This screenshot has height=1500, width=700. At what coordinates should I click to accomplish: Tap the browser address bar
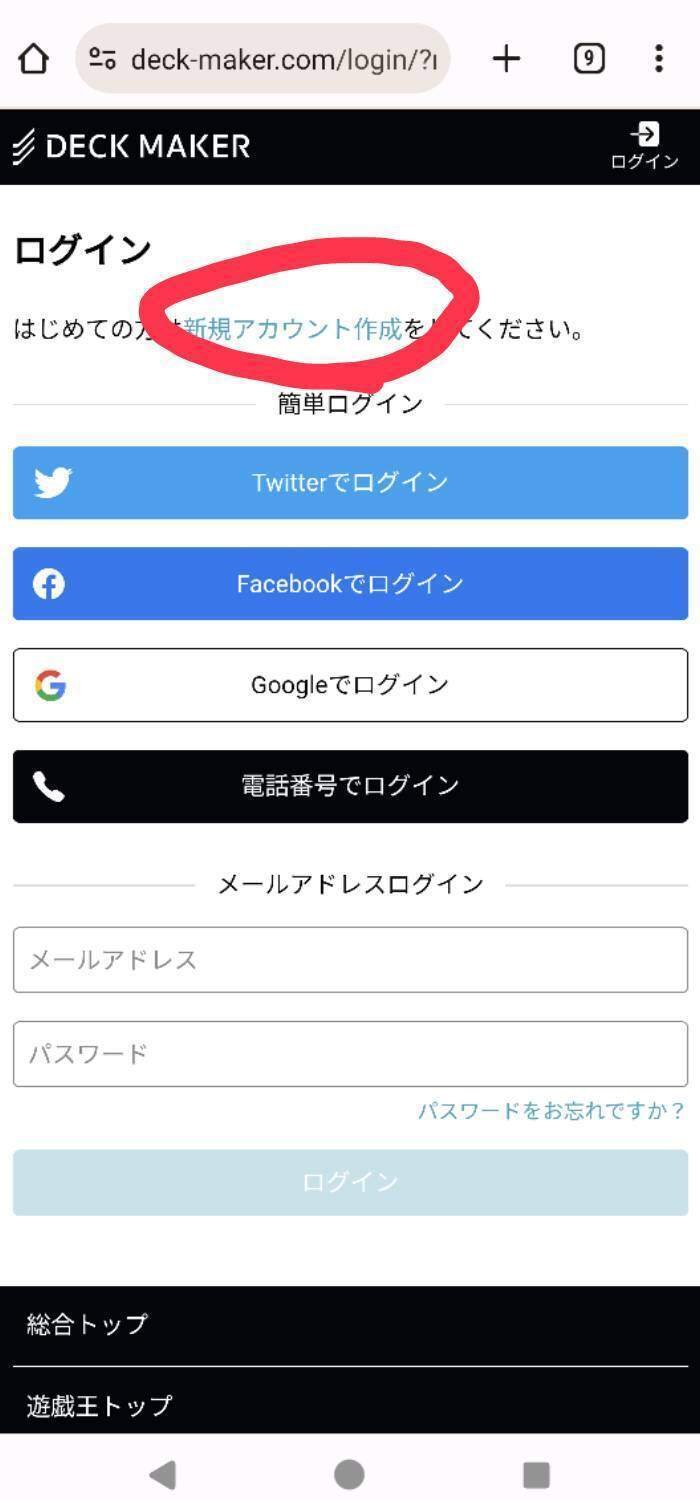(263, 59)
